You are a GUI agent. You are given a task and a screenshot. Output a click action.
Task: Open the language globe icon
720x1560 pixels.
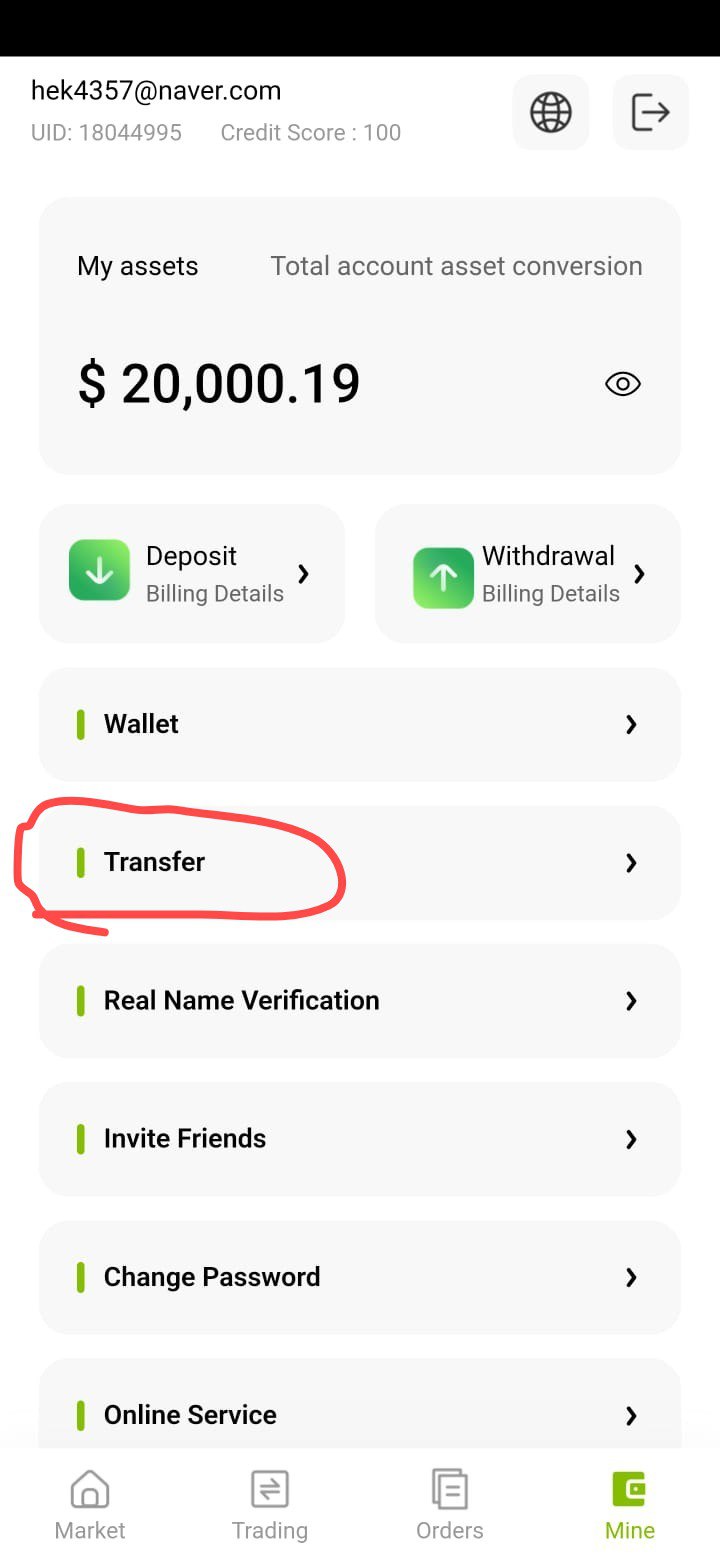click(x=551, y=112)
